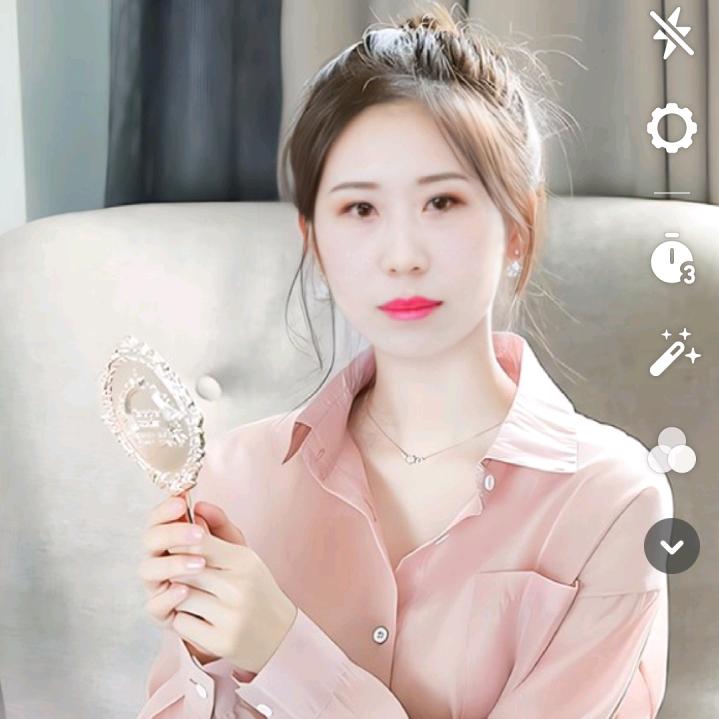Screen dimensions: 719x719
Task: Open the beauty magic wand effects
Action: [672, 352]
